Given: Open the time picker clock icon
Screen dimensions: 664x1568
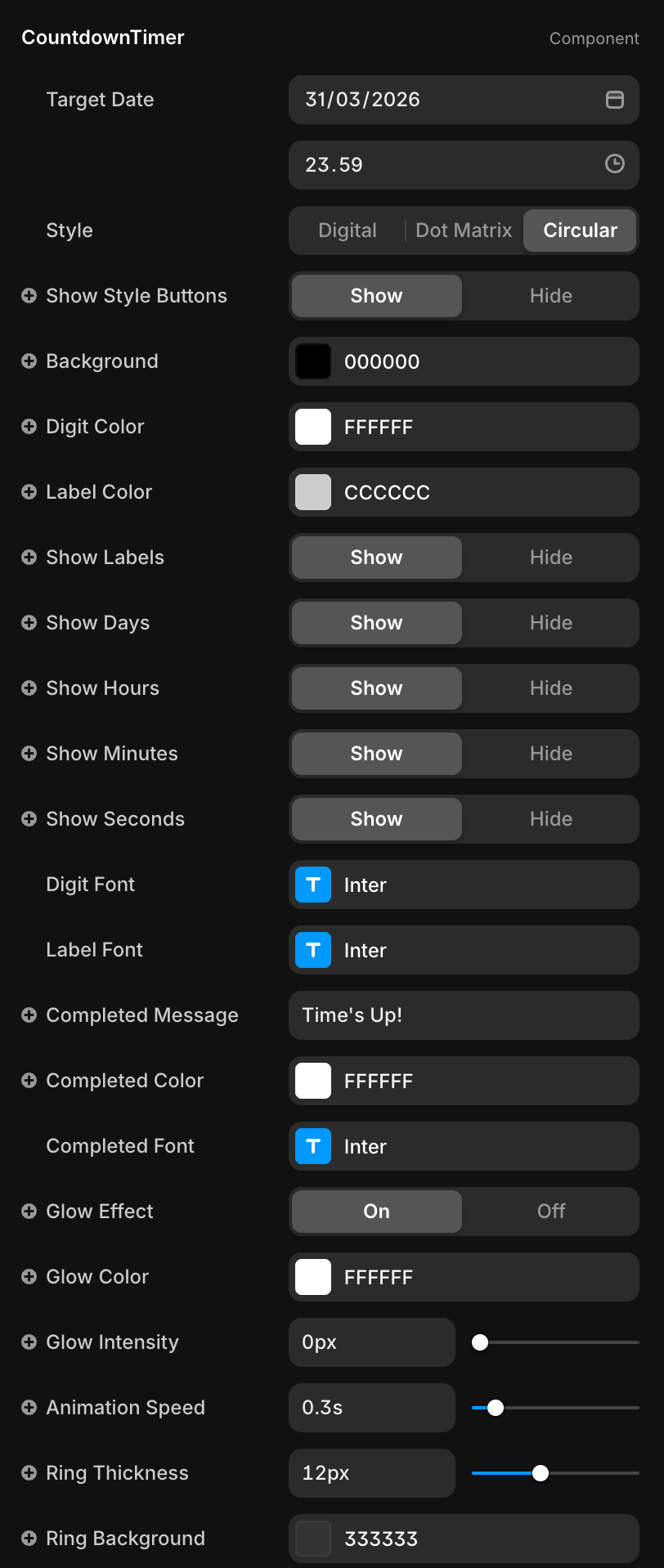Looking at the screenshot, I should (x=614, y=164).
